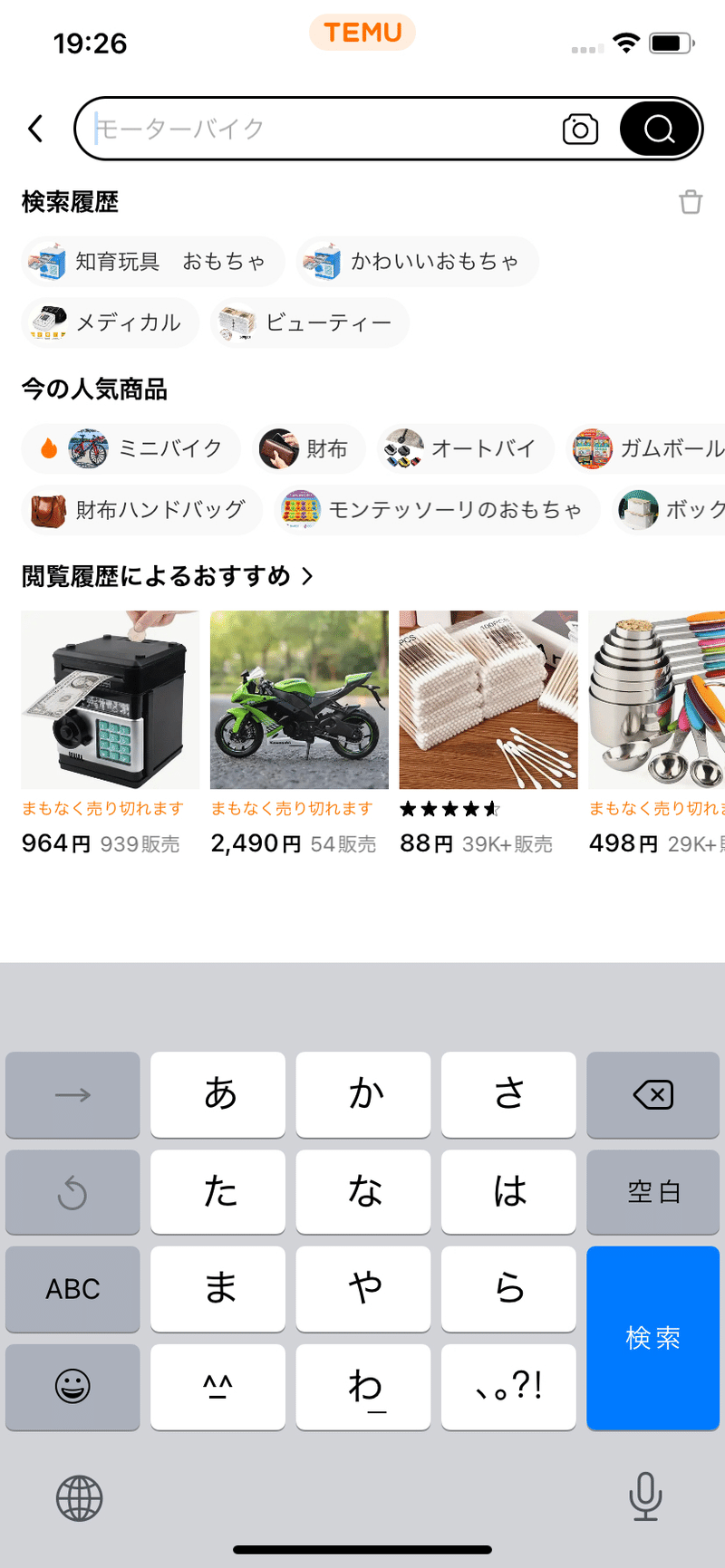Select the メディカル search history chip
The image size is (725, 1568).
click(x=109, y=322)
